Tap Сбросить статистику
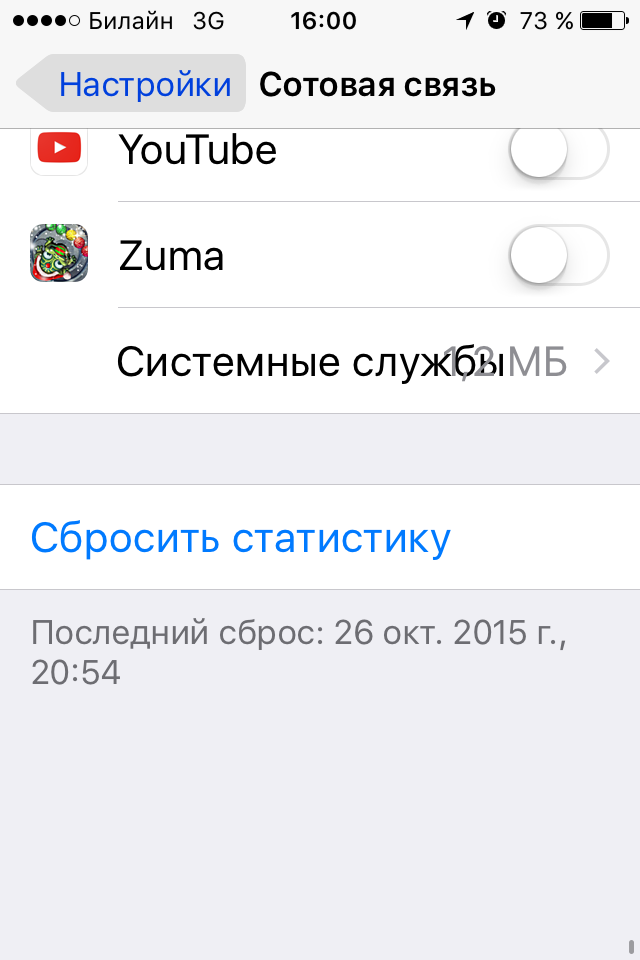The image size is (640, 960). pos(241,538)
